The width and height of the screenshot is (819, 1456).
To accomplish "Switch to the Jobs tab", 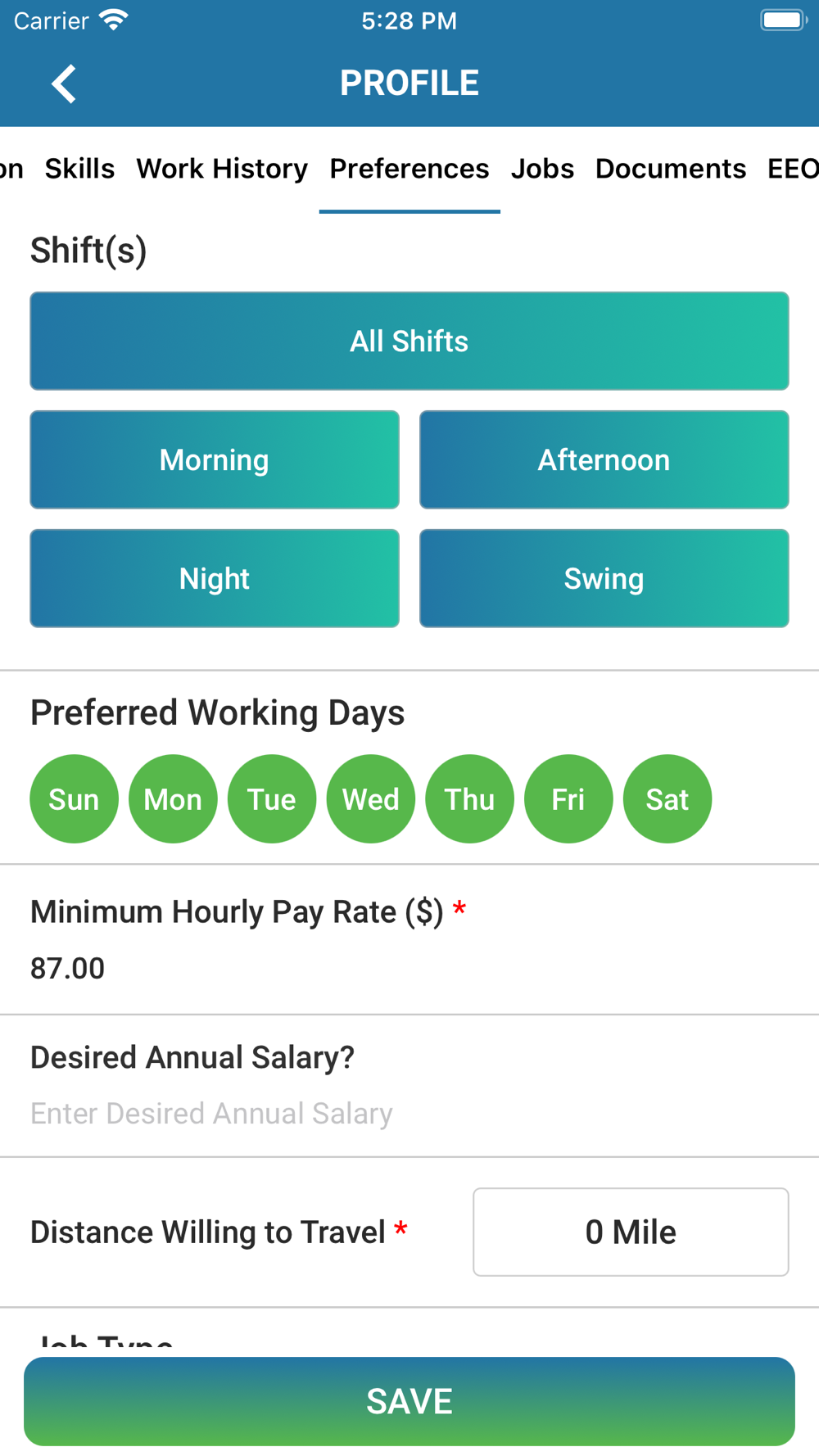I will point(542,169).
